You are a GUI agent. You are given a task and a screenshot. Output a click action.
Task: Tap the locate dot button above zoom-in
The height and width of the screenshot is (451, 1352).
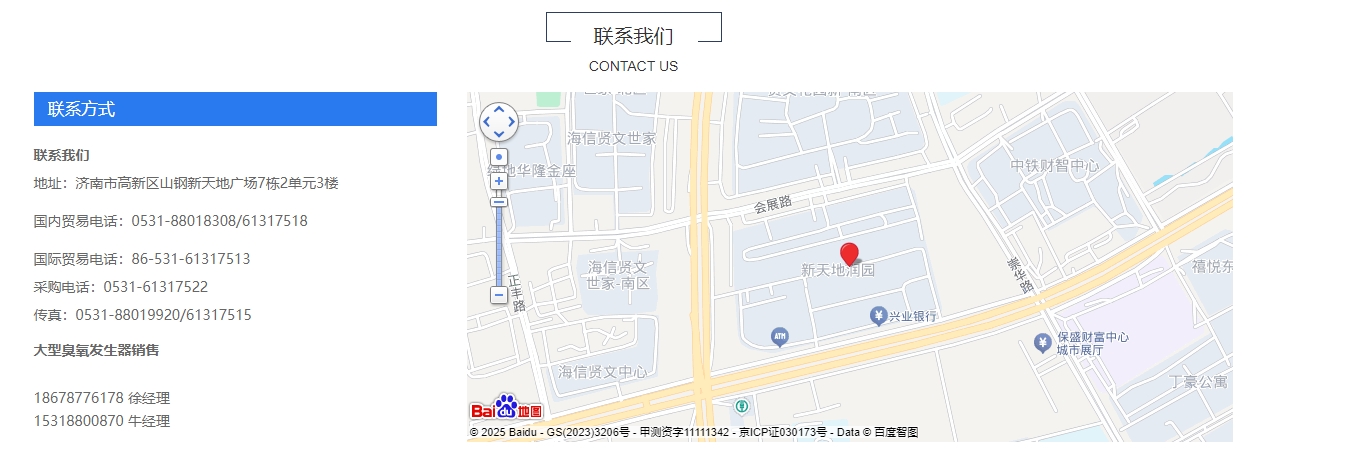tap(499, 158)
